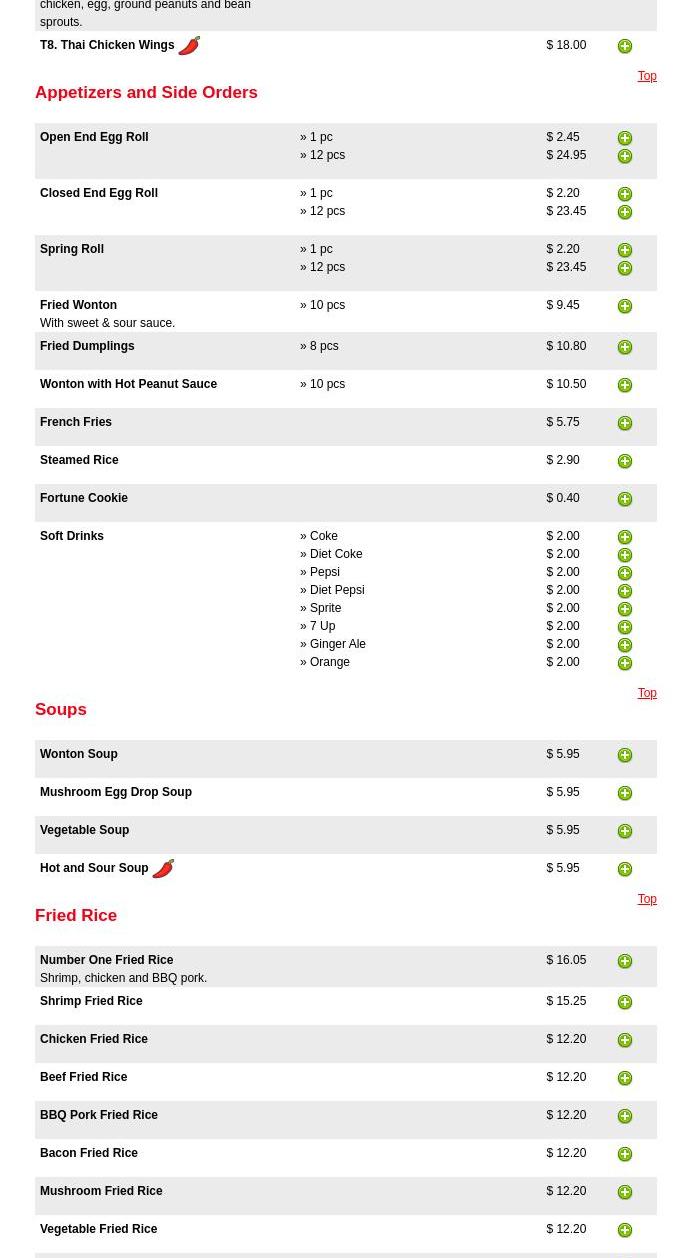Add Fried Wonton 10 pcs
677x1258 pixels.
click(625, 306)
